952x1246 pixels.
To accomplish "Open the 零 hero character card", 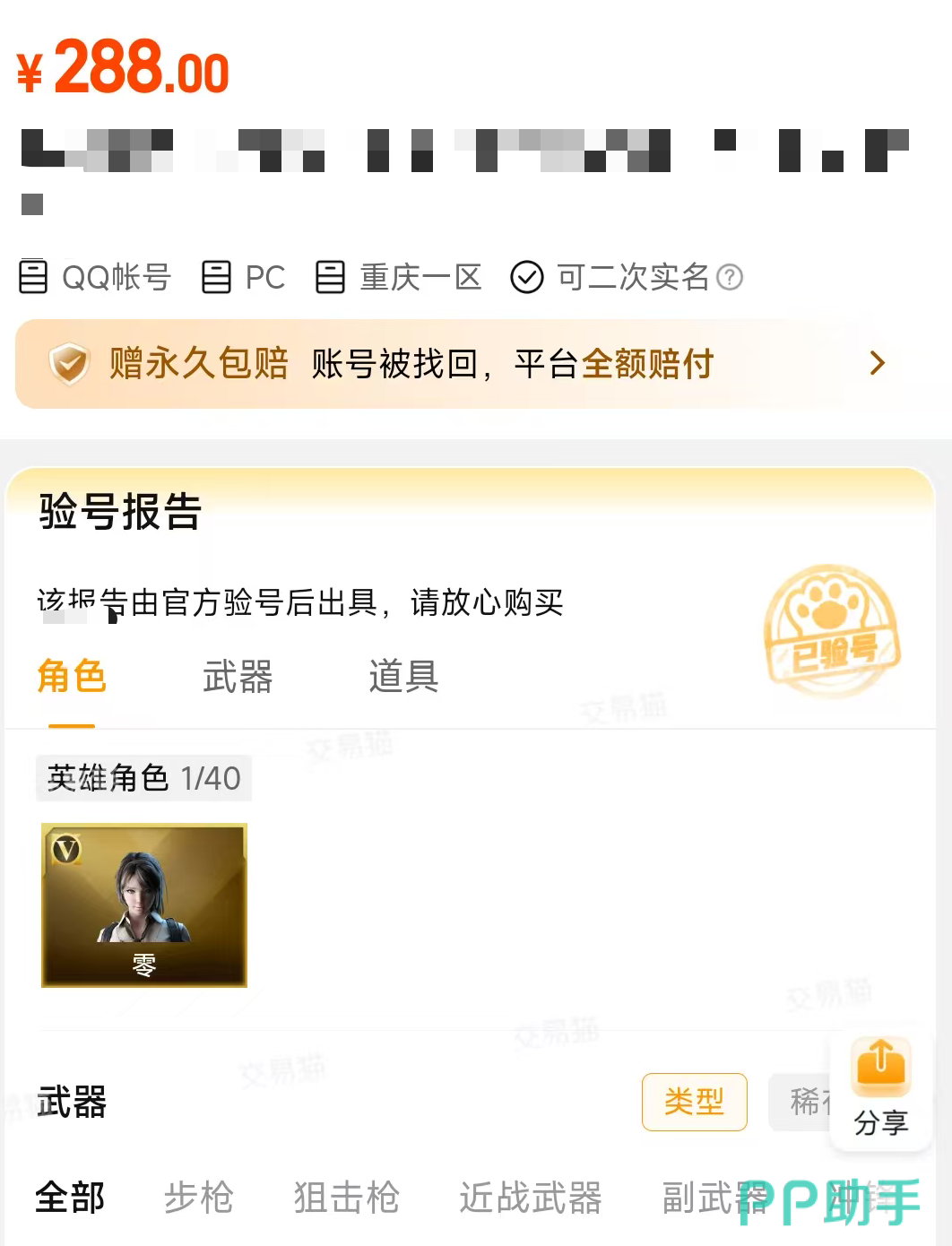I will tap(144, 904).
